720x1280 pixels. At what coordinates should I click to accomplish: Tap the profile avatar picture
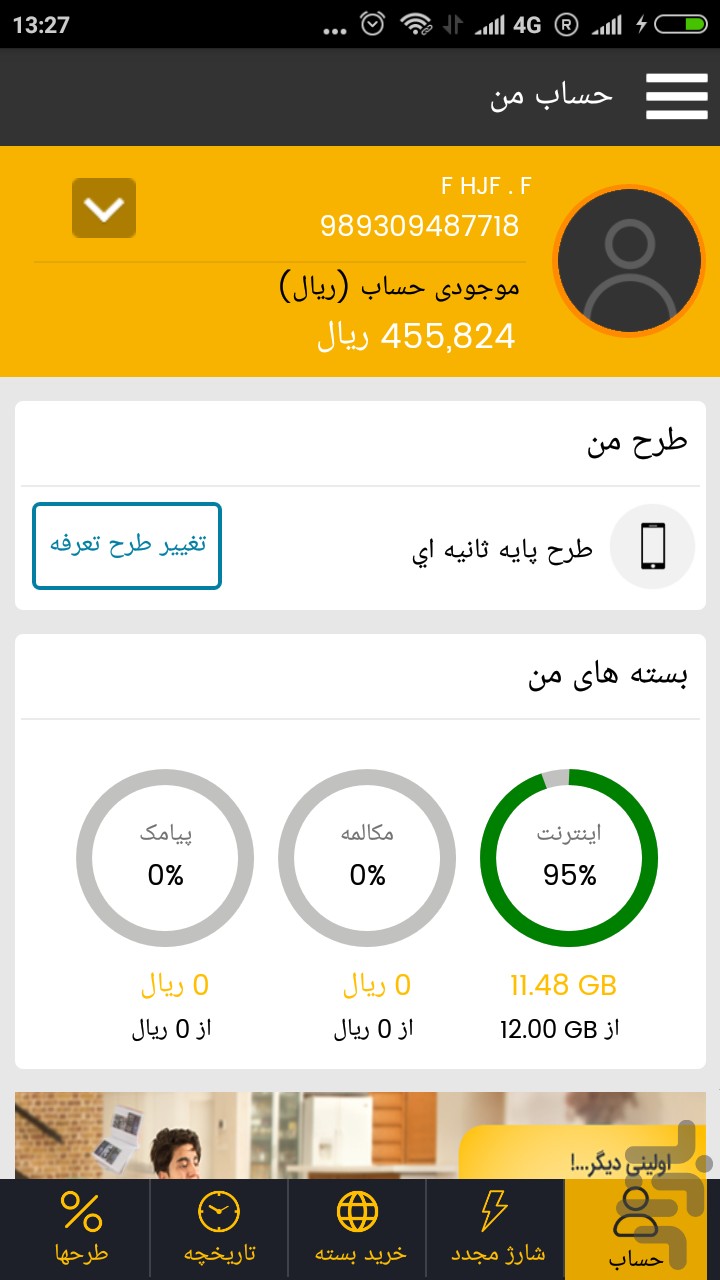630,259
